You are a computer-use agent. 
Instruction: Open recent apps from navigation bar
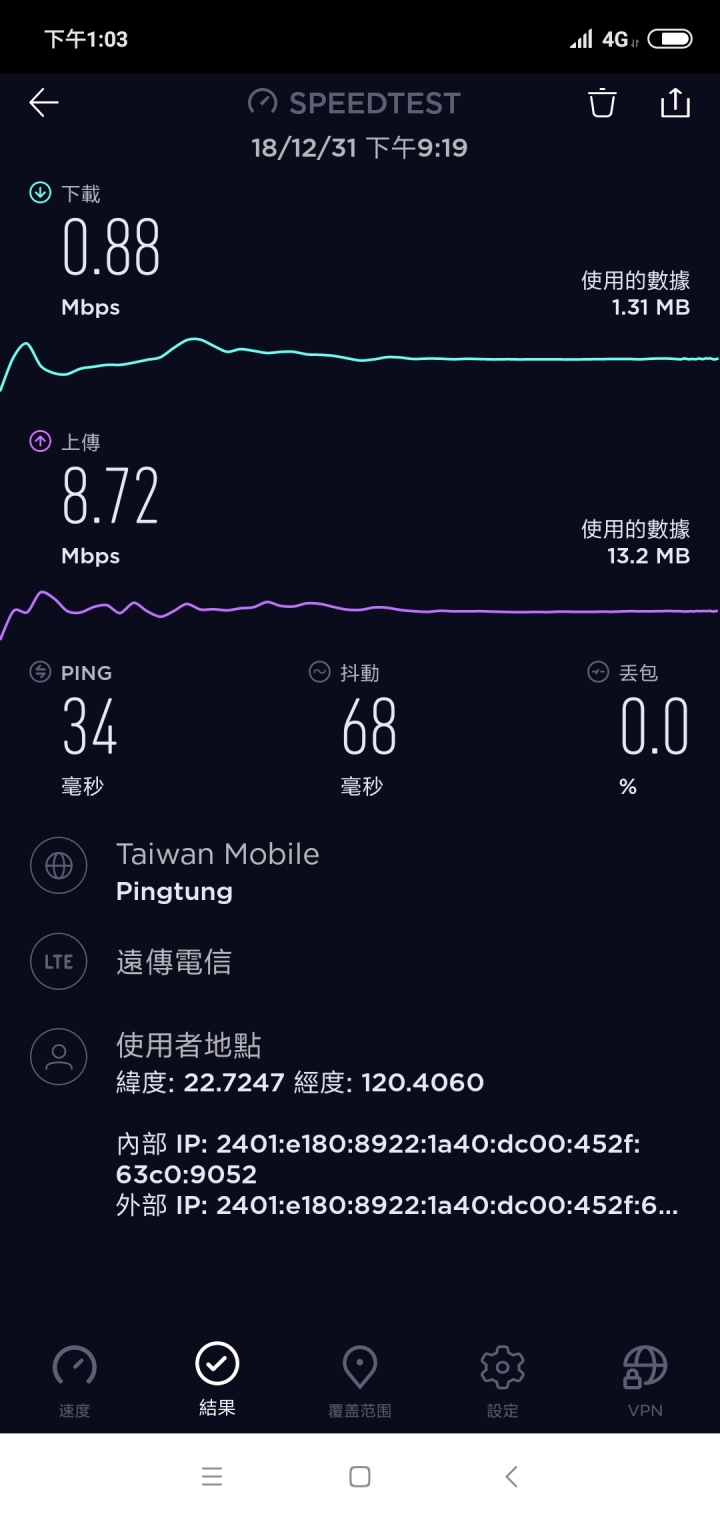[x=211, y=1476]
